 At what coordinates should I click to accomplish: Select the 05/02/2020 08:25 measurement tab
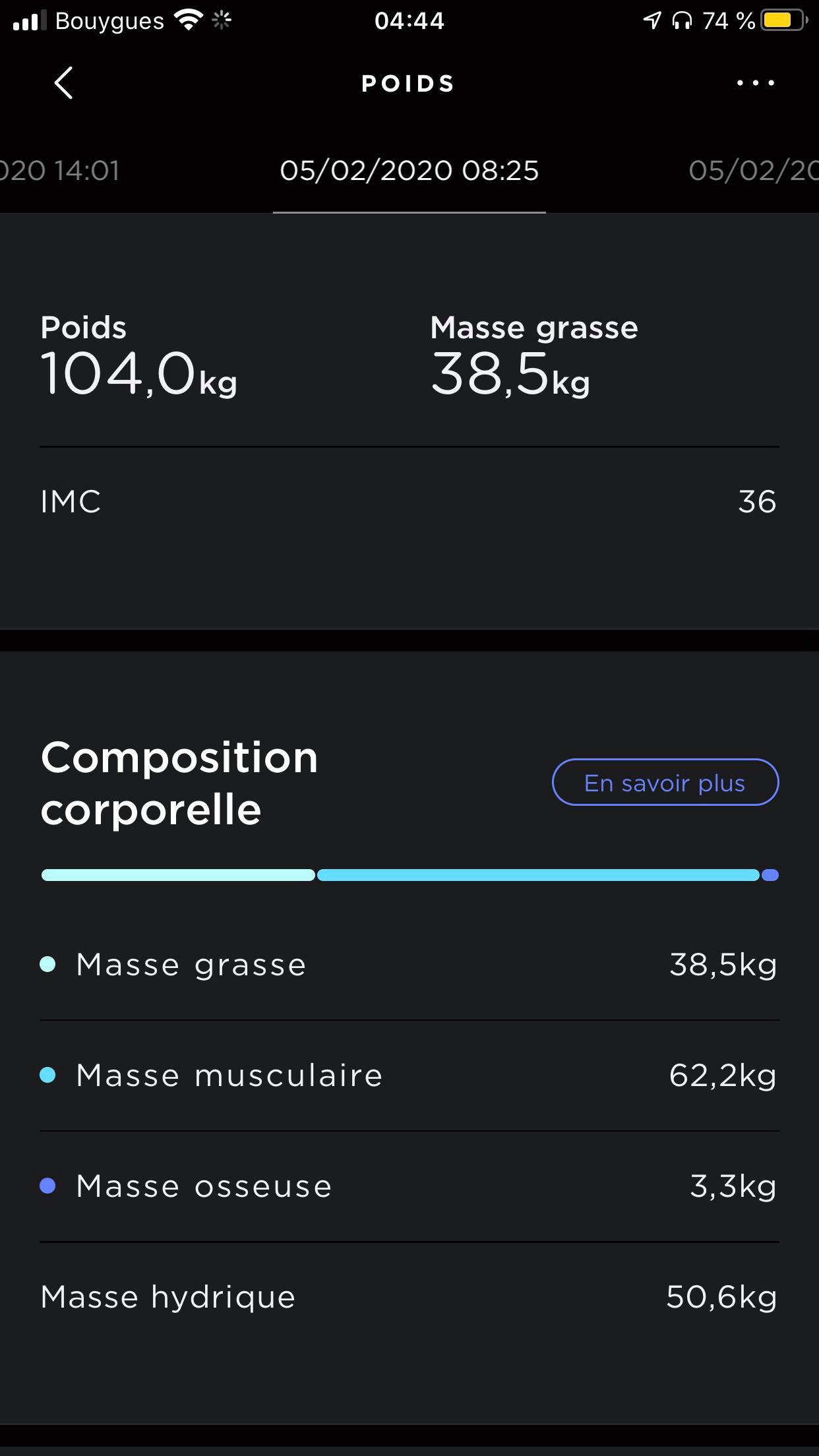(409, 171)
